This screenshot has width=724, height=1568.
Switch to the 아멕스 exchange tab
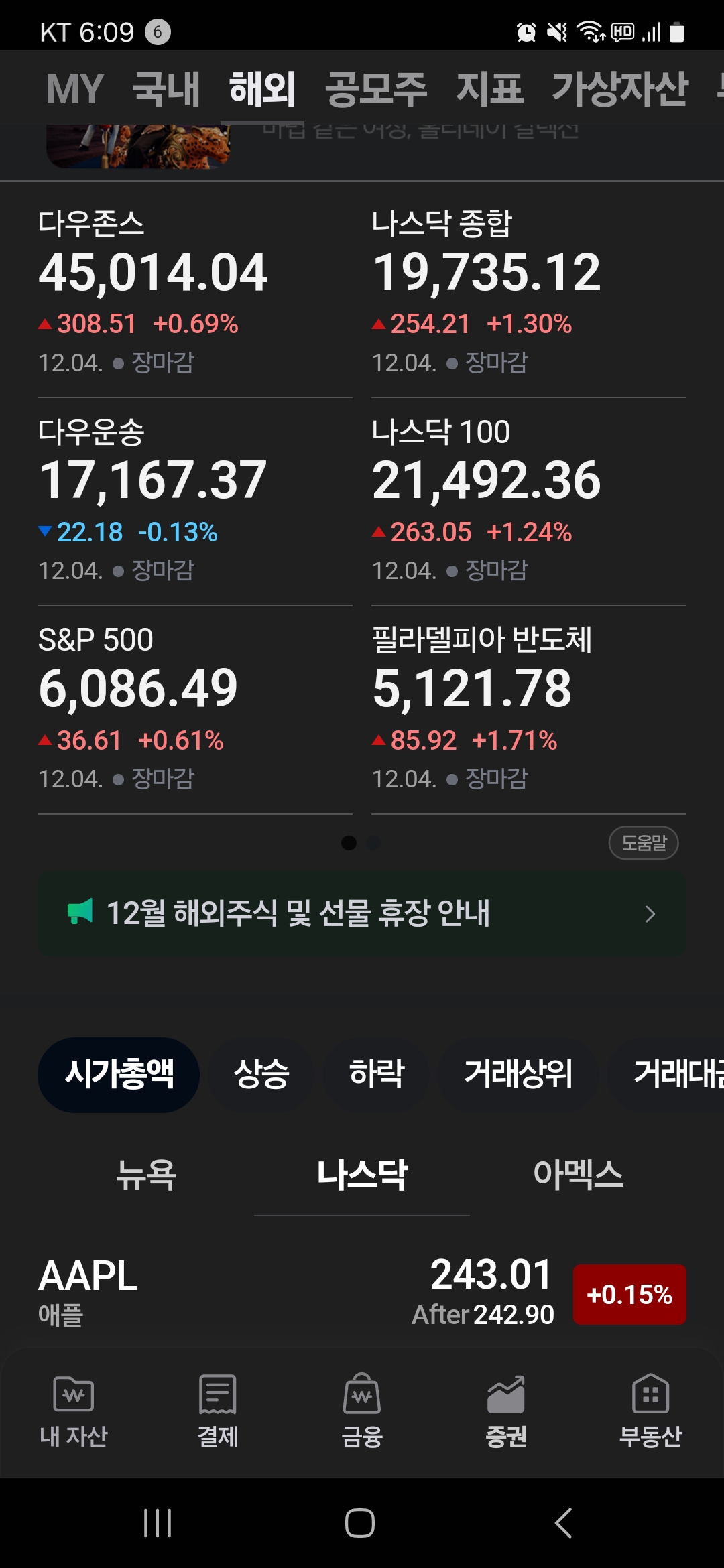pos(578,1175)
